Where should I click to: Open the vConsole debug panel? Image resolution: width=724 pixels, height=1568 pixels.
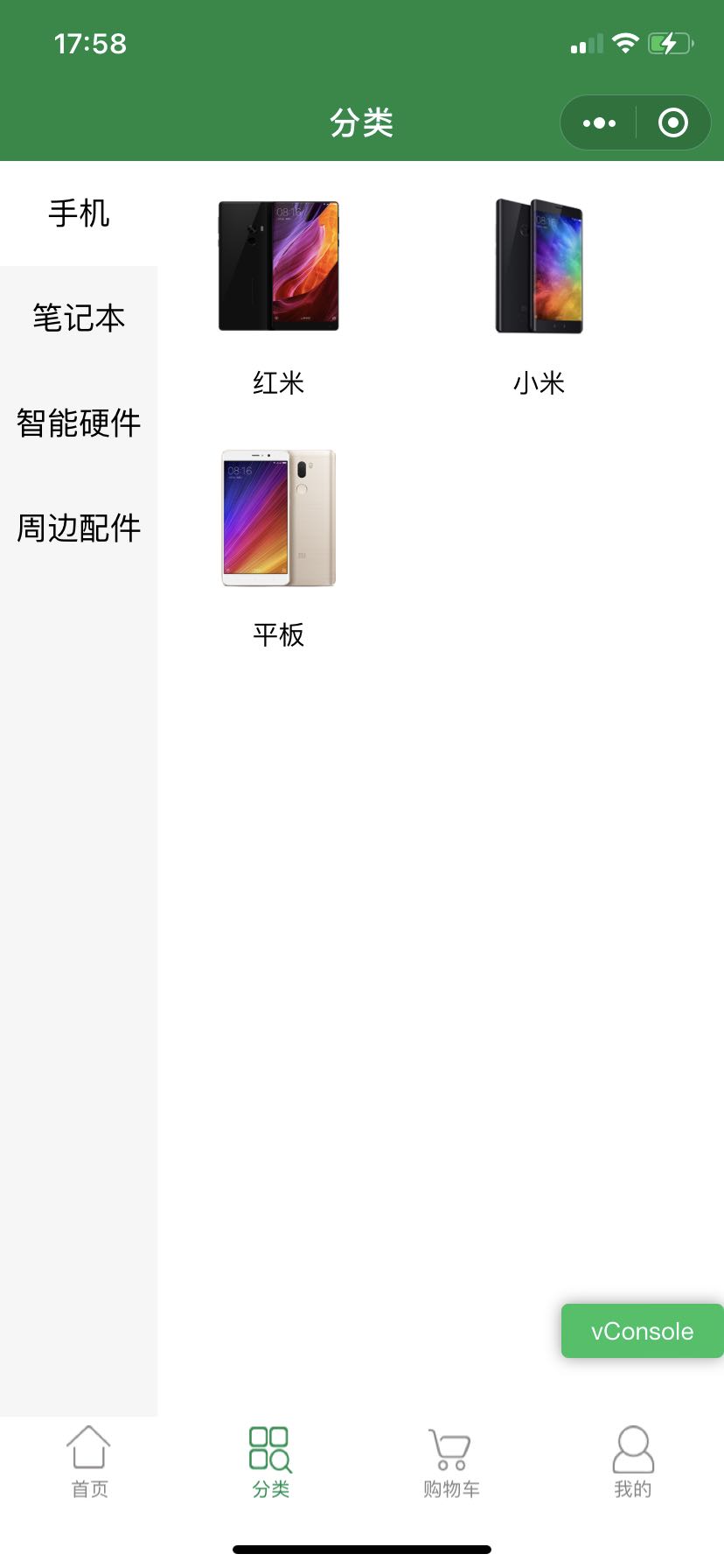click(x=642, y=1331)
